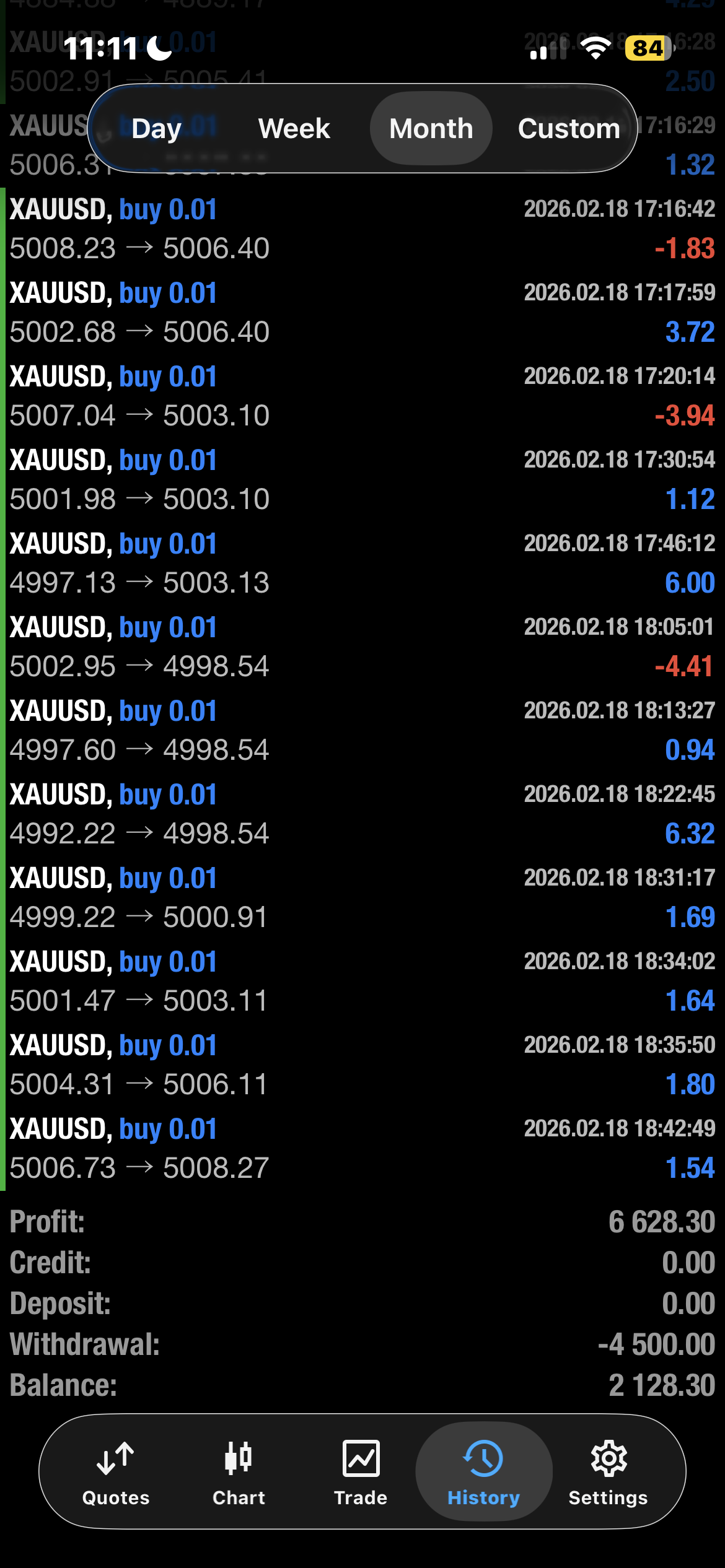Open the trade with 1.80 profit
Image resolution: width=725 pixels, height=1568 pixels.
(x=362, y=1065)
